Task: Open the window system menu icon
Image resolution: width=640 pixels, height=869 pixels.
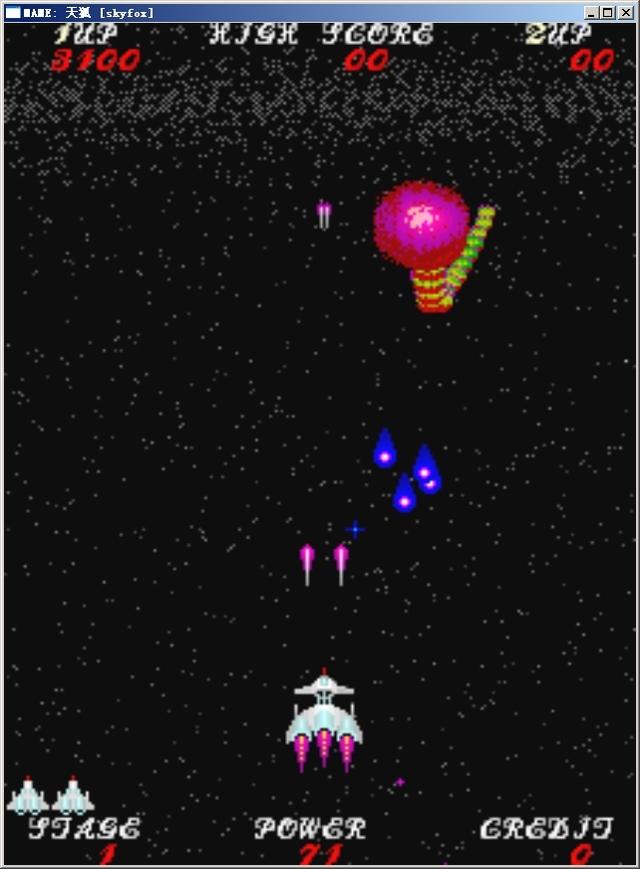Action: coord(12,12)
